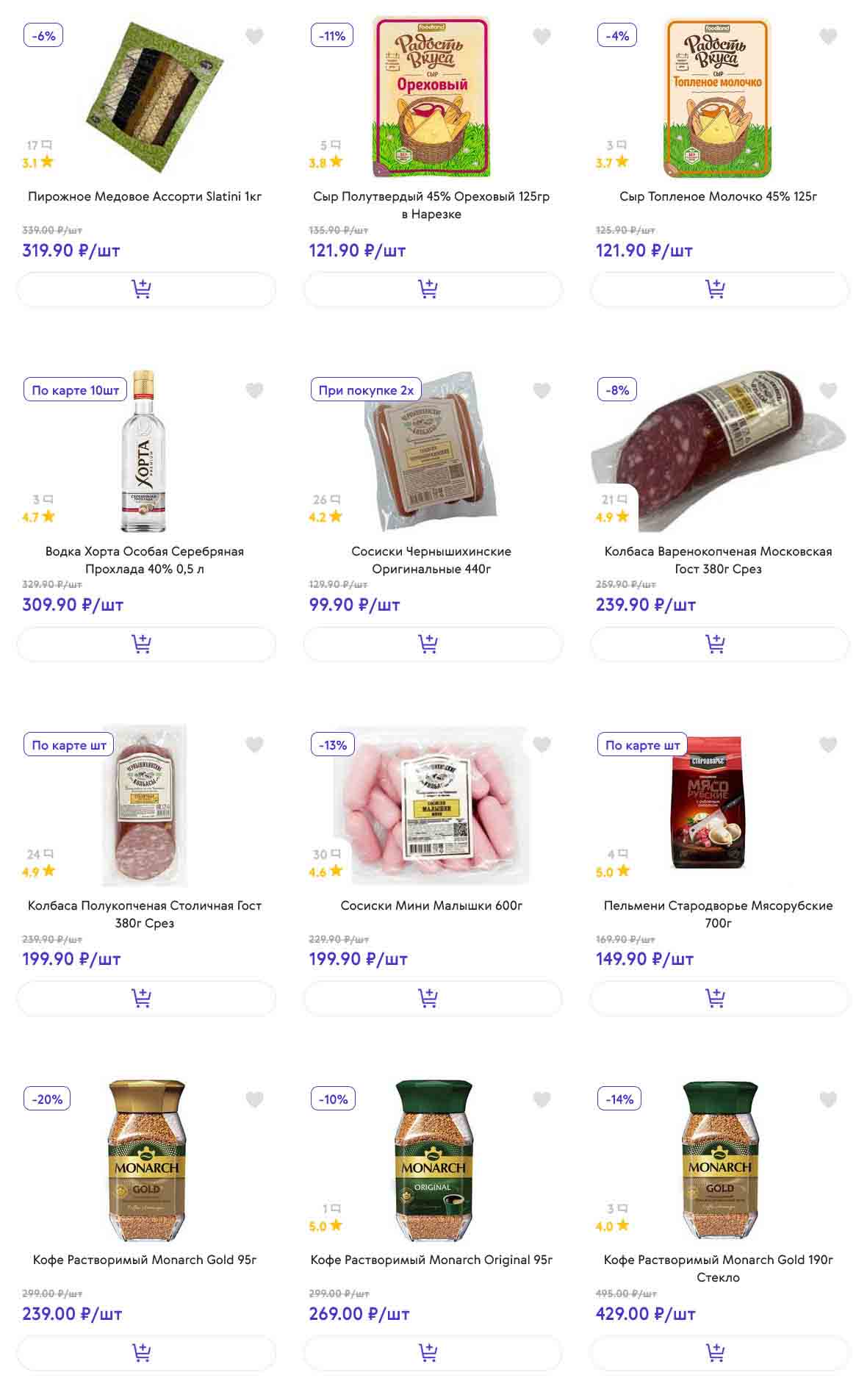
Task: Favorite the Пельмени Стародворье Мясорубские
Action: (x=828, y=744)
